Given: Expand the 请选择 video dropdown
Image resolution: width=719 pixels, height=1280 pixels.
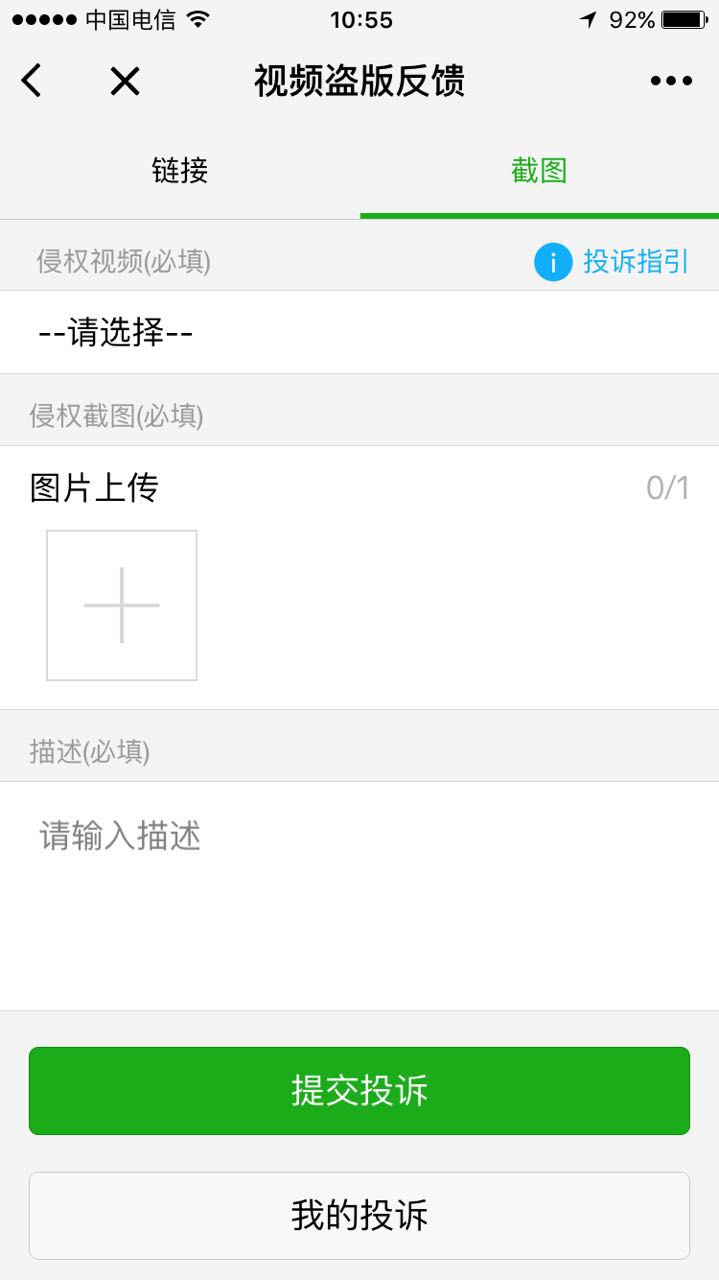Looking at the screenshot, I should point(359,333).
